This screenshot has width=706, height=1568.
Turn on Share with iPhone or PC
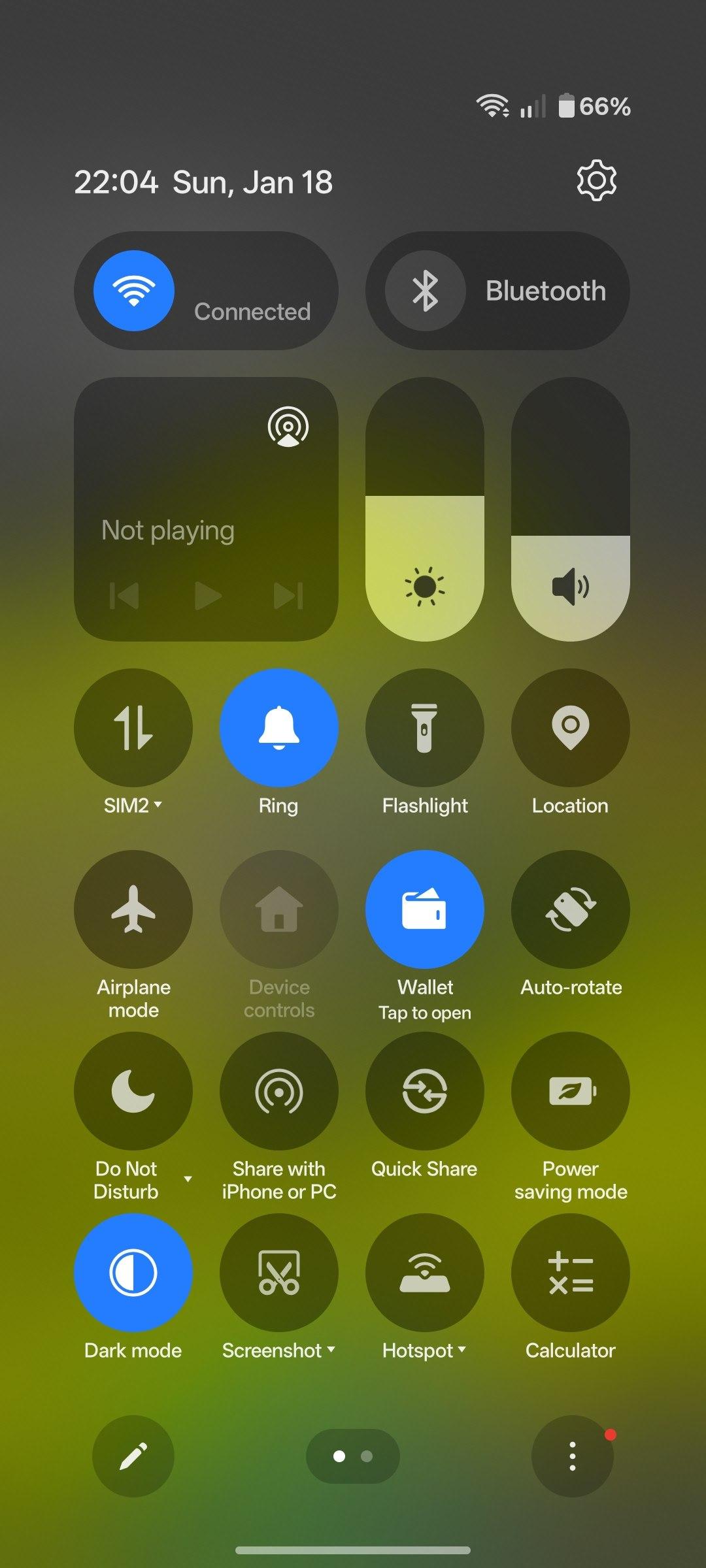point(279,1090)
